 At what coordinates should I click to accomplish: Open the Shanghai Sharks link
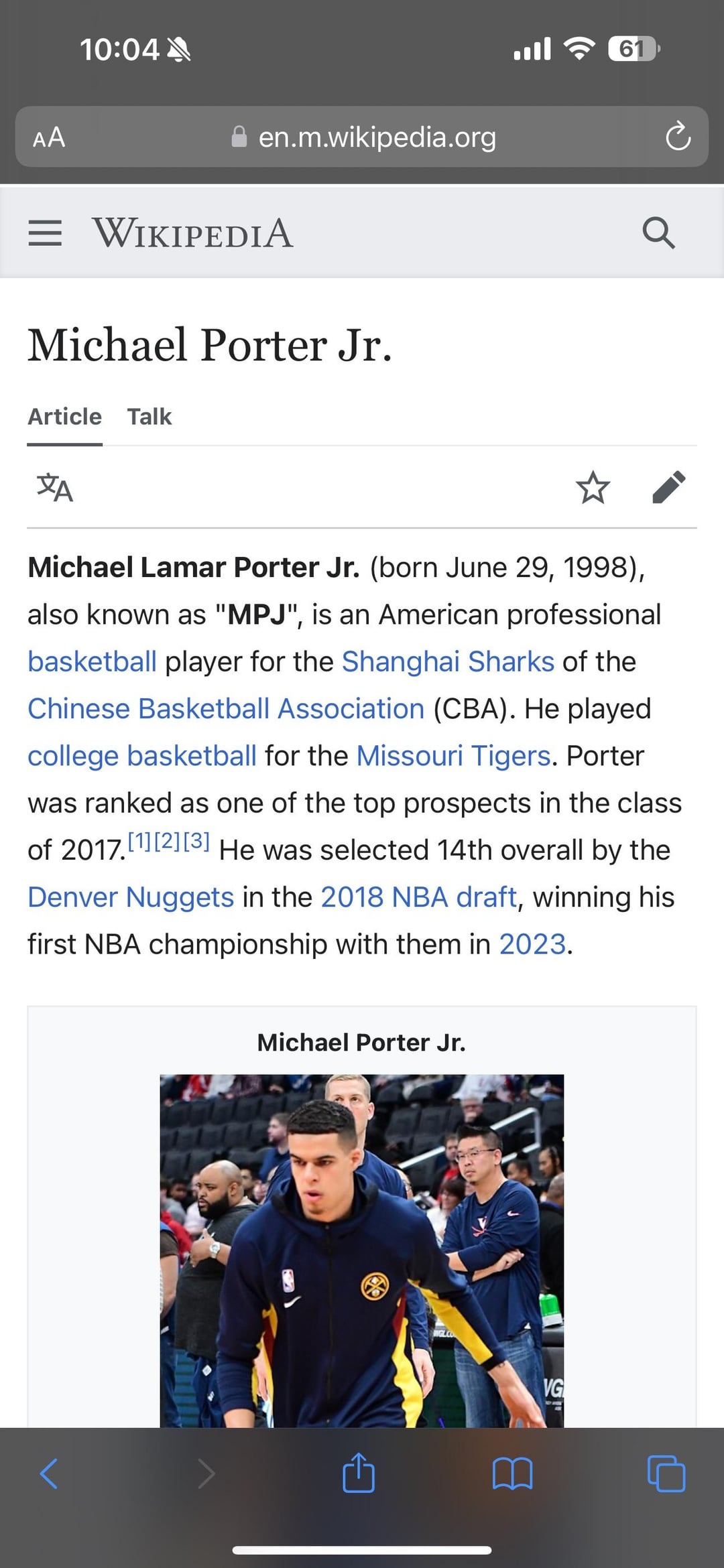[x=448, y=662]
